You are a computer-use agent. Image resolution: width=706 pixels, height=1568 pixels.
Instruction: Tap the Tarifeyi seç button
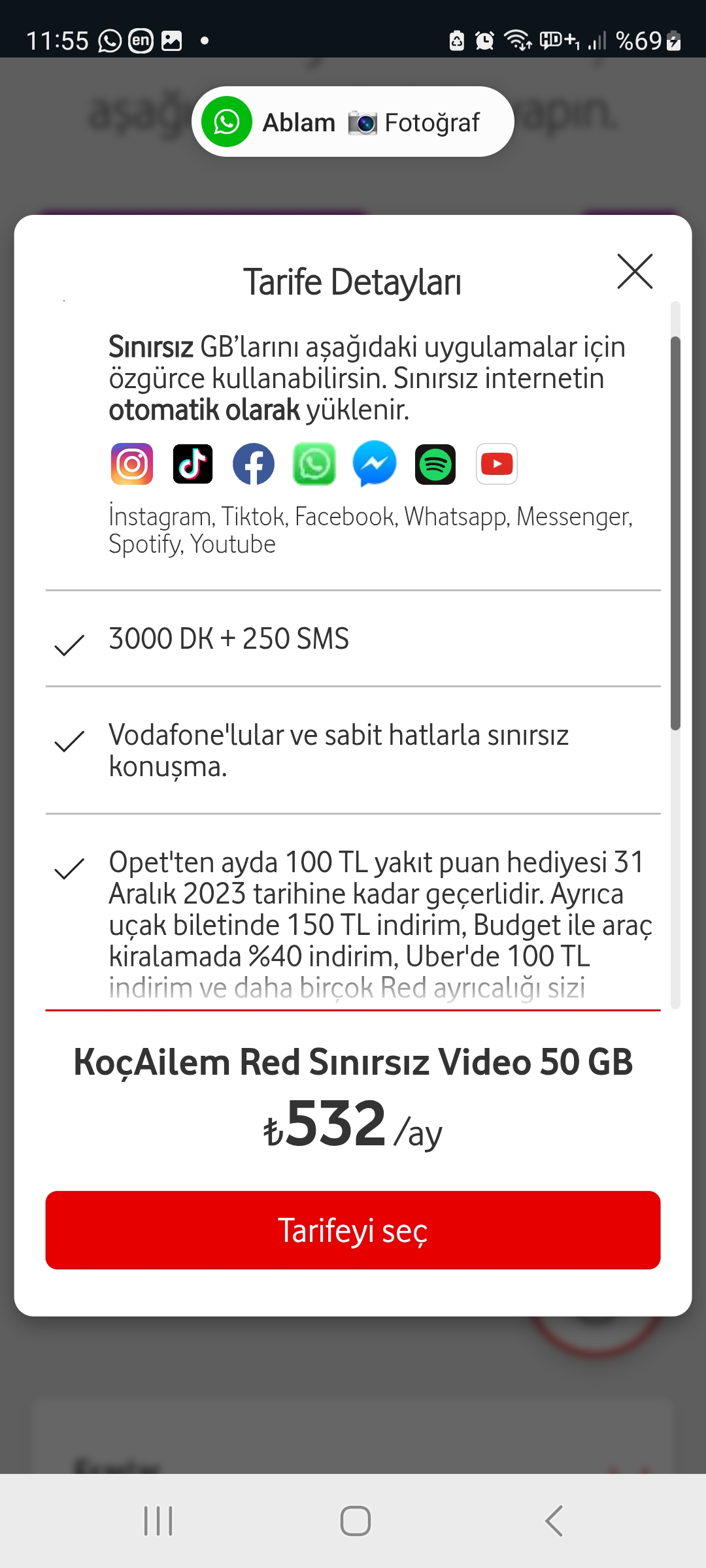pyautogui.click(x=353, y=1230)
